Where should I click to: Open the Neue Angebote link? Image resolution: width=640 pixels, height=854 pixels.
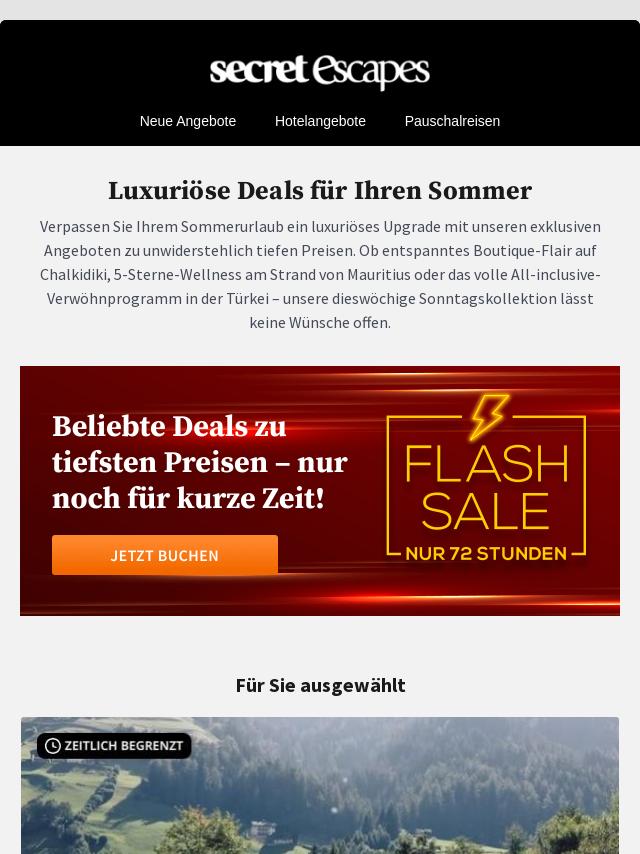coord(188,121)
